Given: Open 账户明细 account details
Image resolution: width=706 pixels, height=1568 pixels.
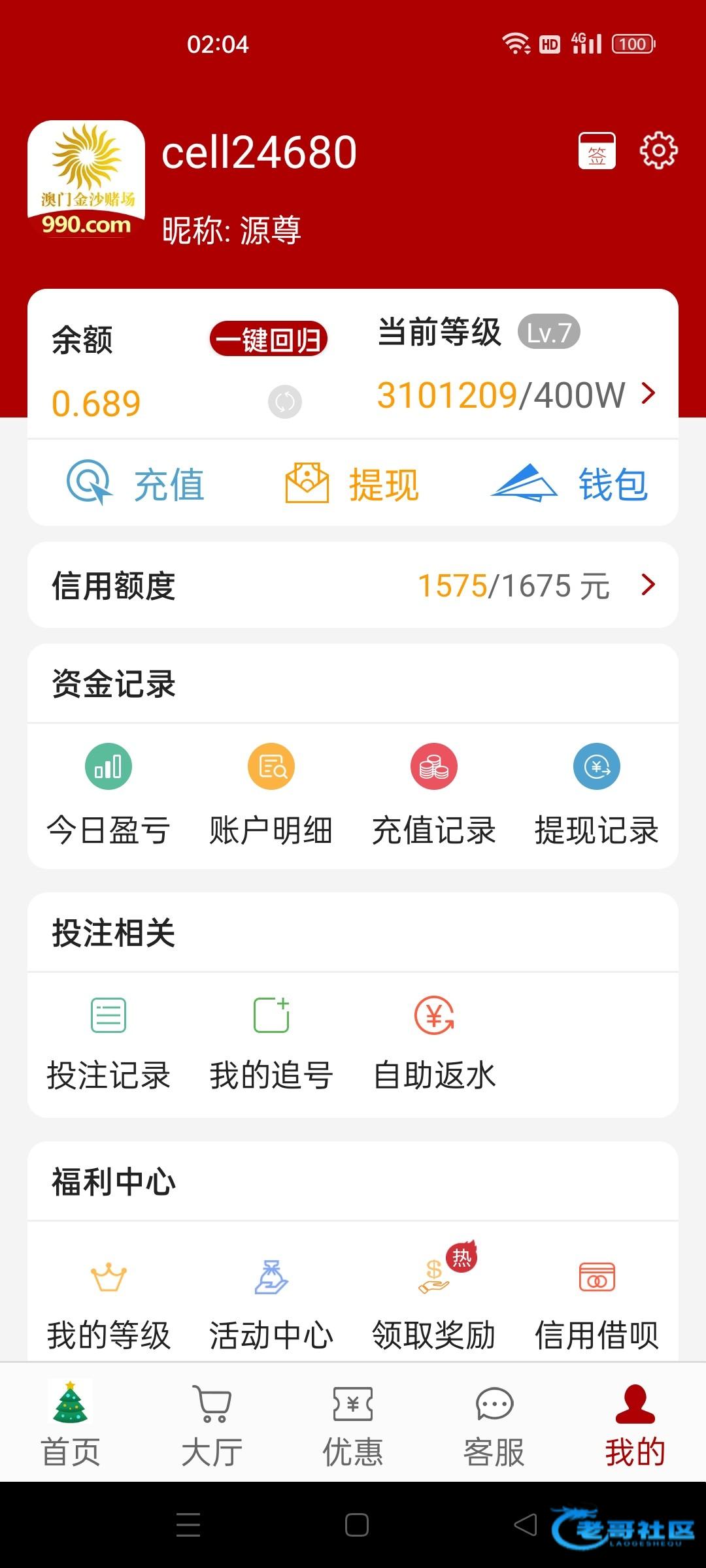Looking at the screenshot, I should click(x=271, y=794).
